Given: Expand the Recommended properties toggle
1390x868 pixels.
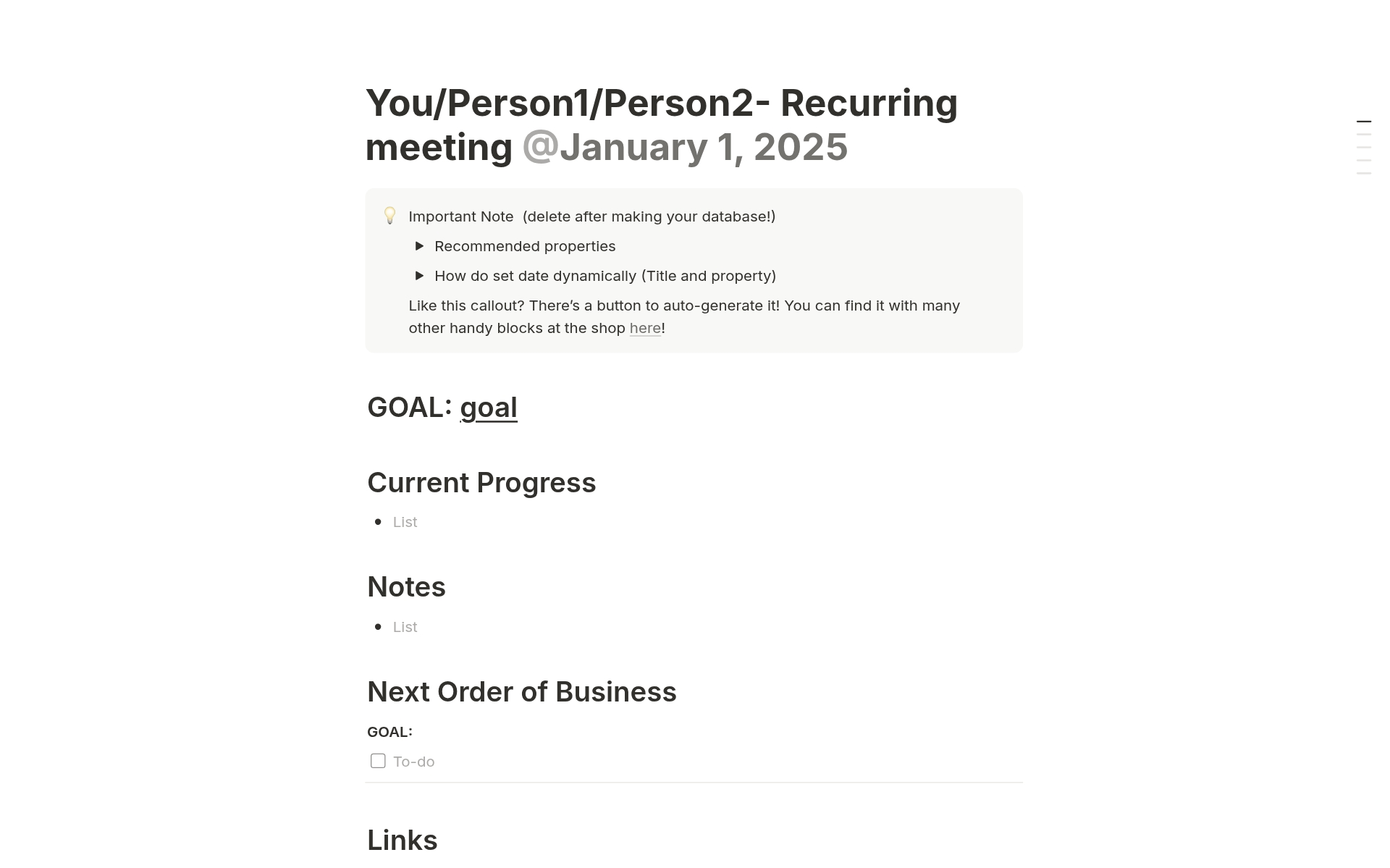Looking at the screenshot, I should pos(419,246).
